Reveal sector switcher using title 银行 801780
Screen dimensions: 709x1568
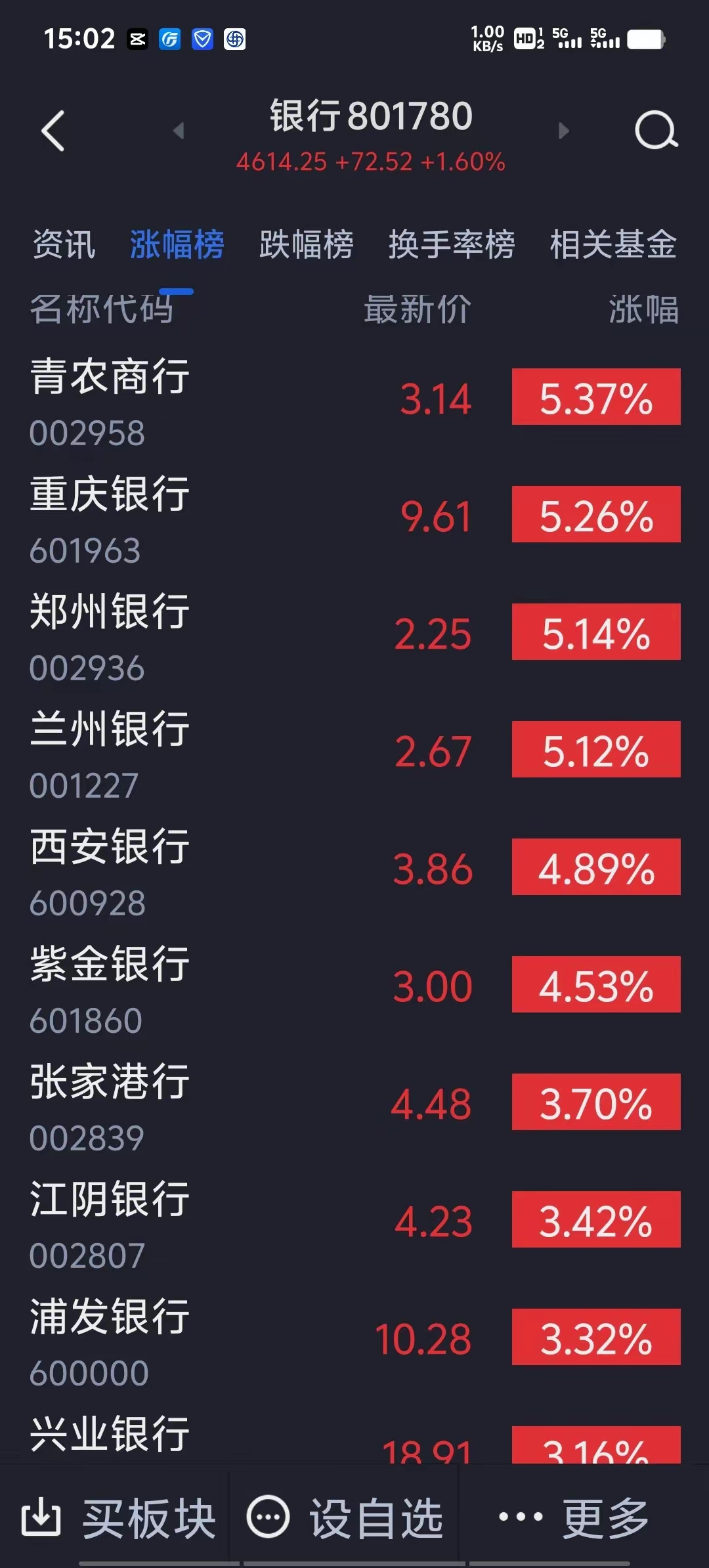click(370, 116)
